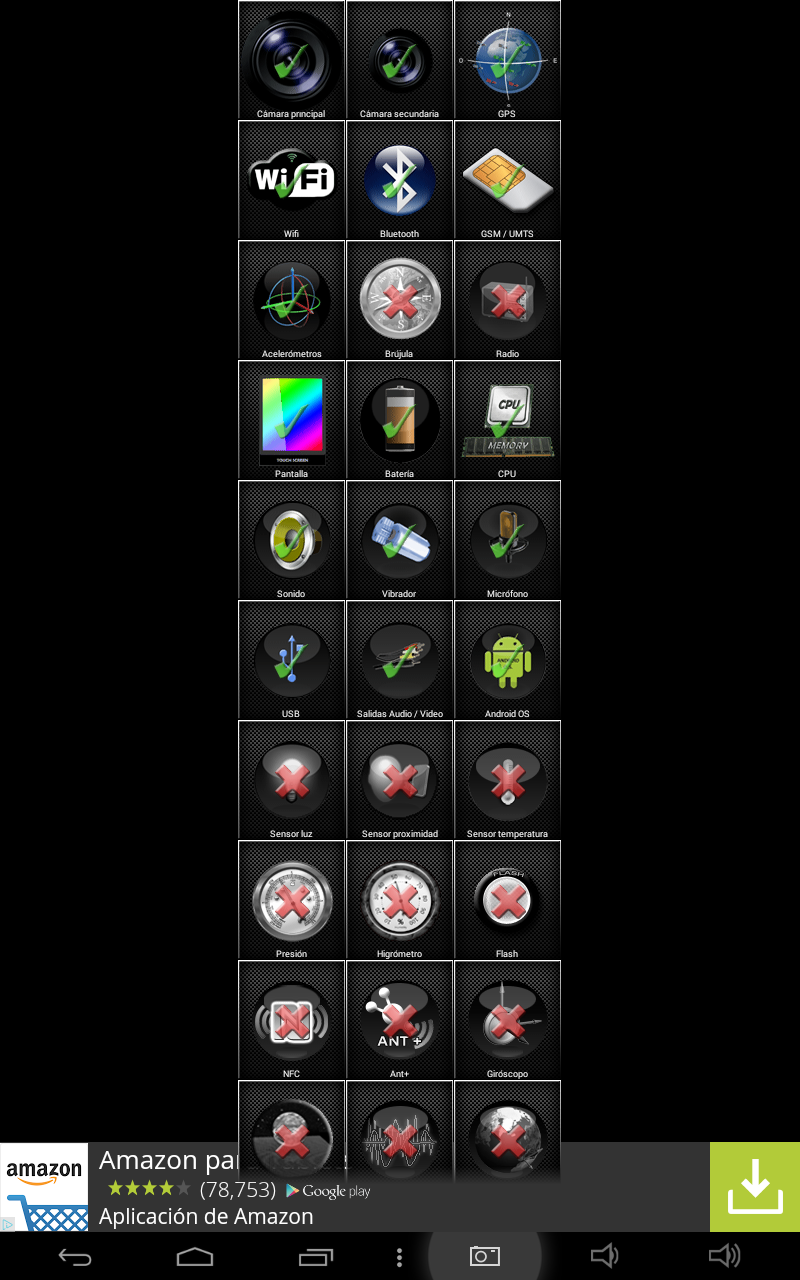Open the Pantalla test tile
The height and width of the screenshot is (1280, 800).
291,420
